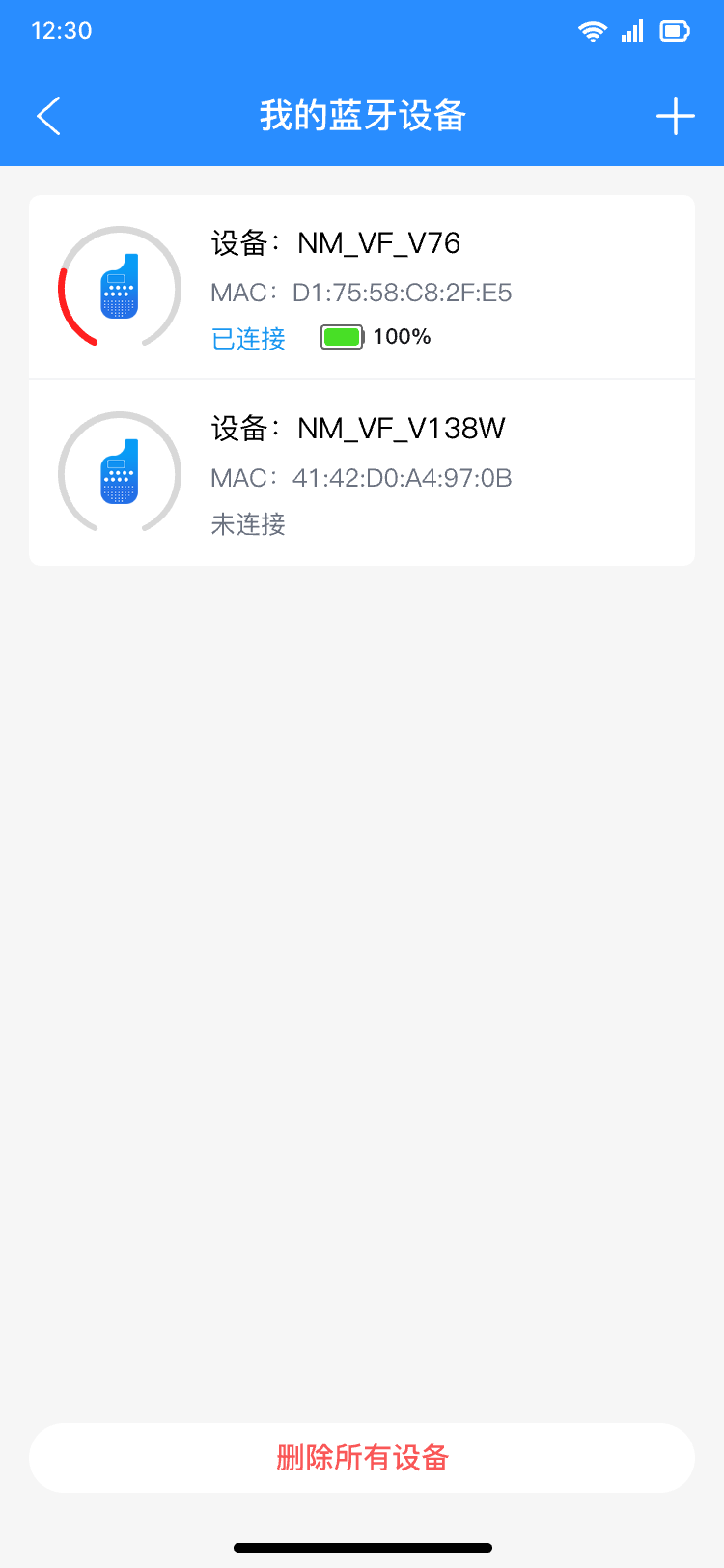Select unconnected device NM_VF_V138W
The width and height of the screenshot is (724, 1568).
pos(362,473)
